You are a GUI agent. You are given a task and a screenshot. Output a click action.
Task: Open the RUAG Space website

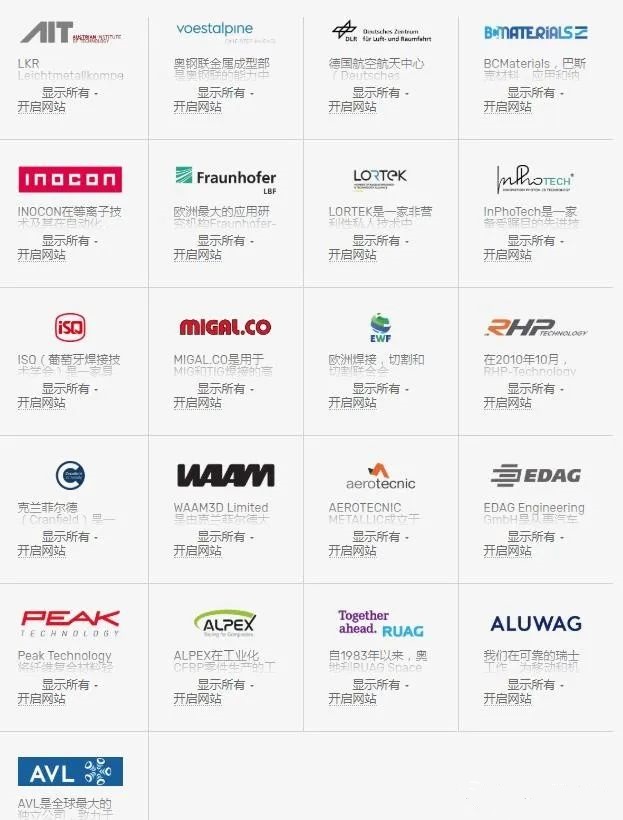pyautogui.click(x=352, y=699)
